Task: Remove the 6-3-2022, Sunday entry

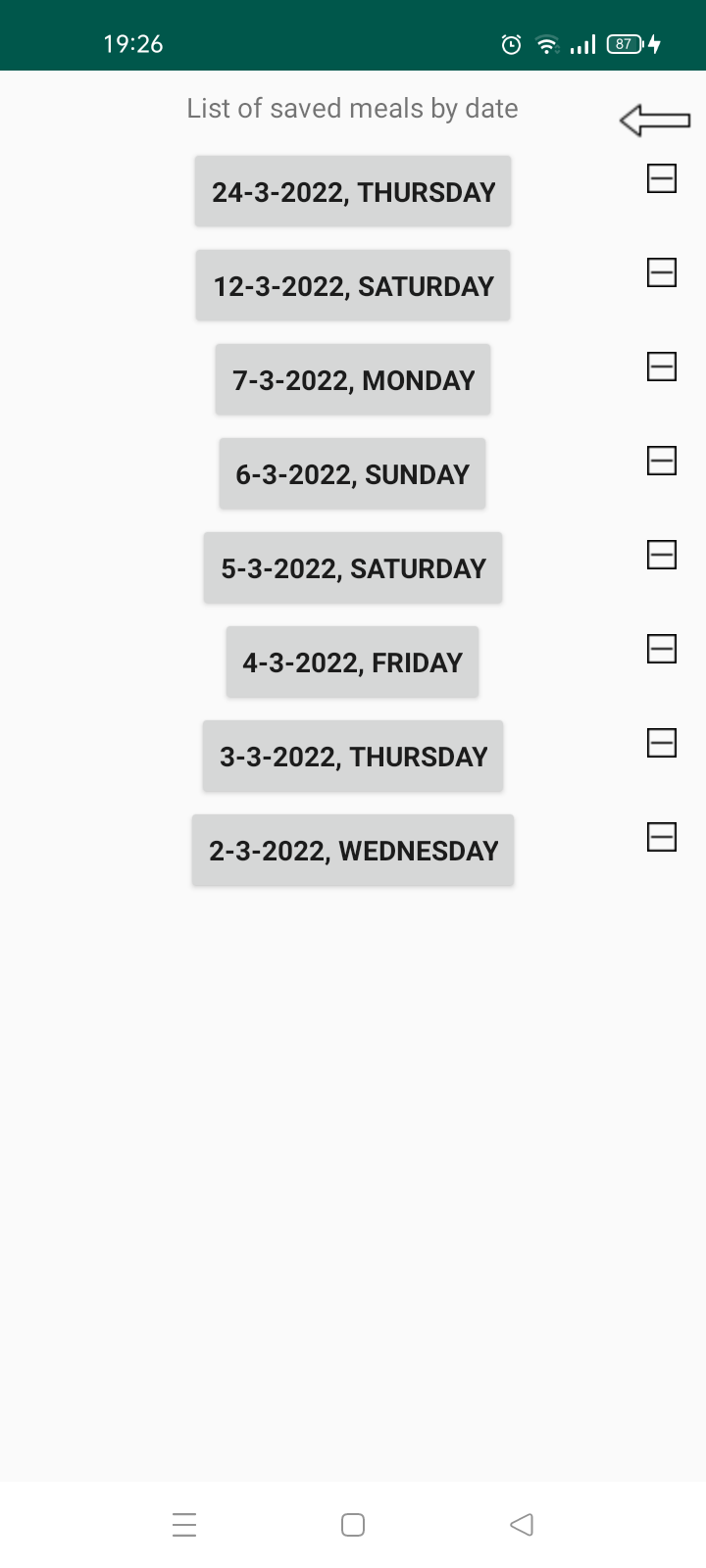Action: pos(662,461)
